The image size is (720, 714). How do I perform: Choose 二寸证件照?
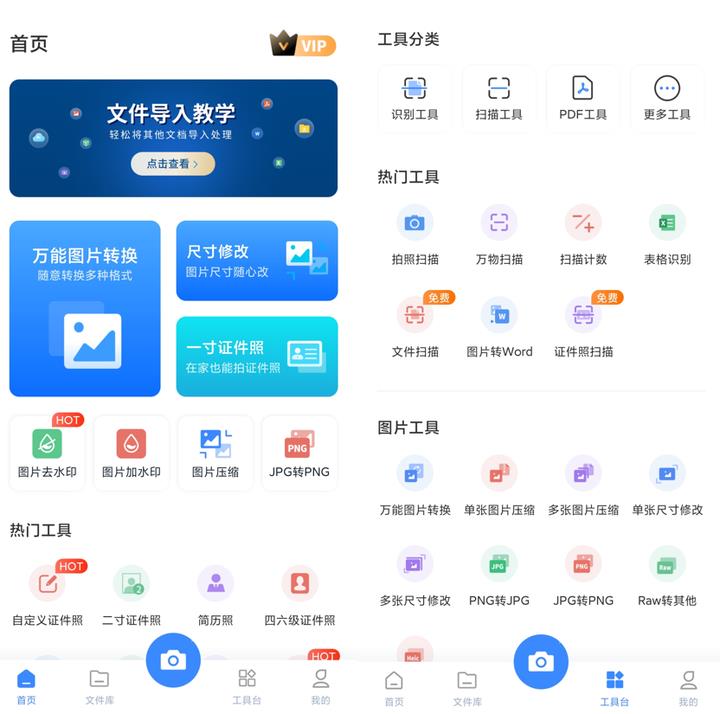pyautogui.click(x=131, y=593)
